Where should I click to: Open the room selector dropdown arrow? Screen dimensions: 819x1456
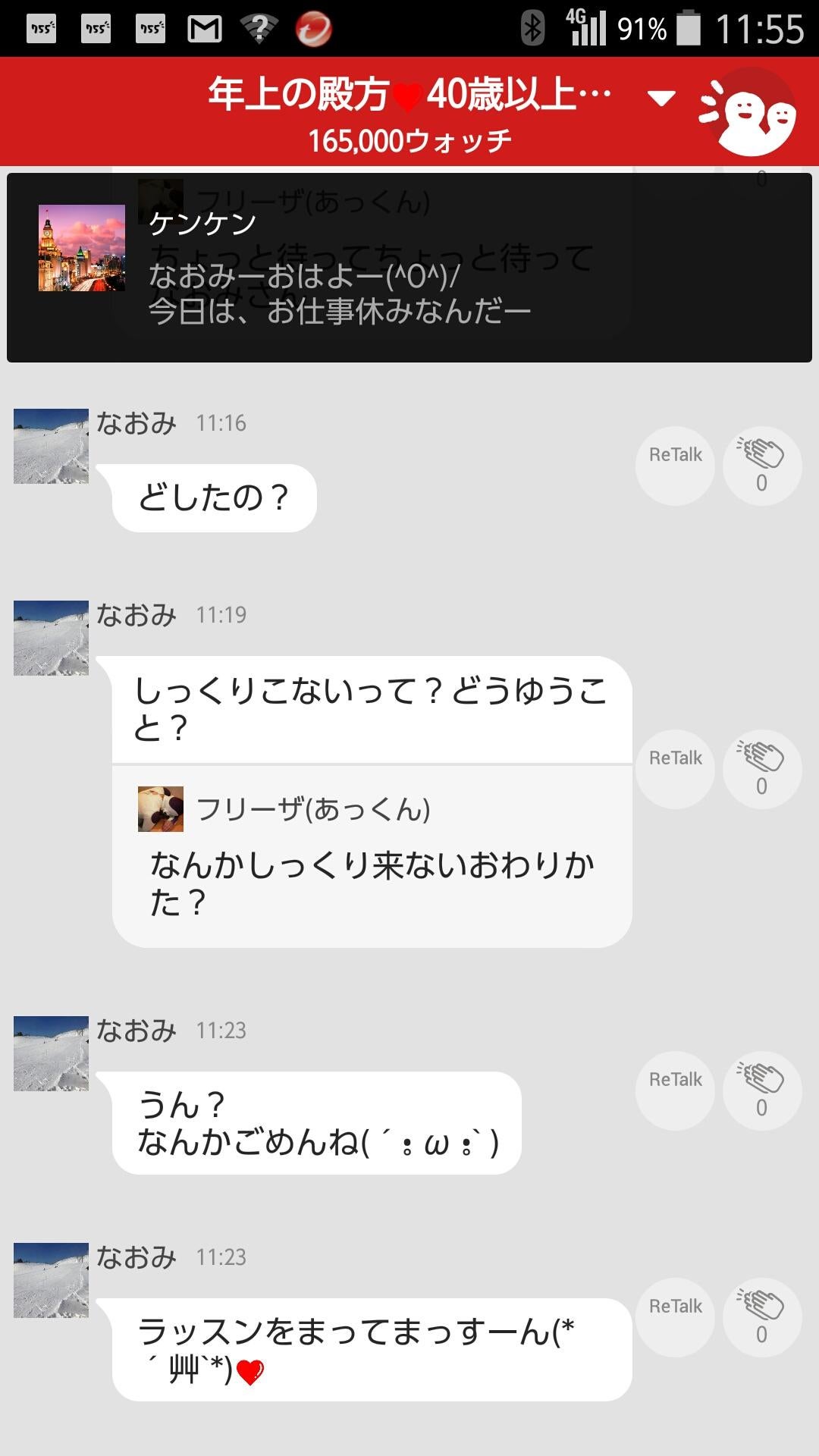pyautogui.click(x=661, y=97)
